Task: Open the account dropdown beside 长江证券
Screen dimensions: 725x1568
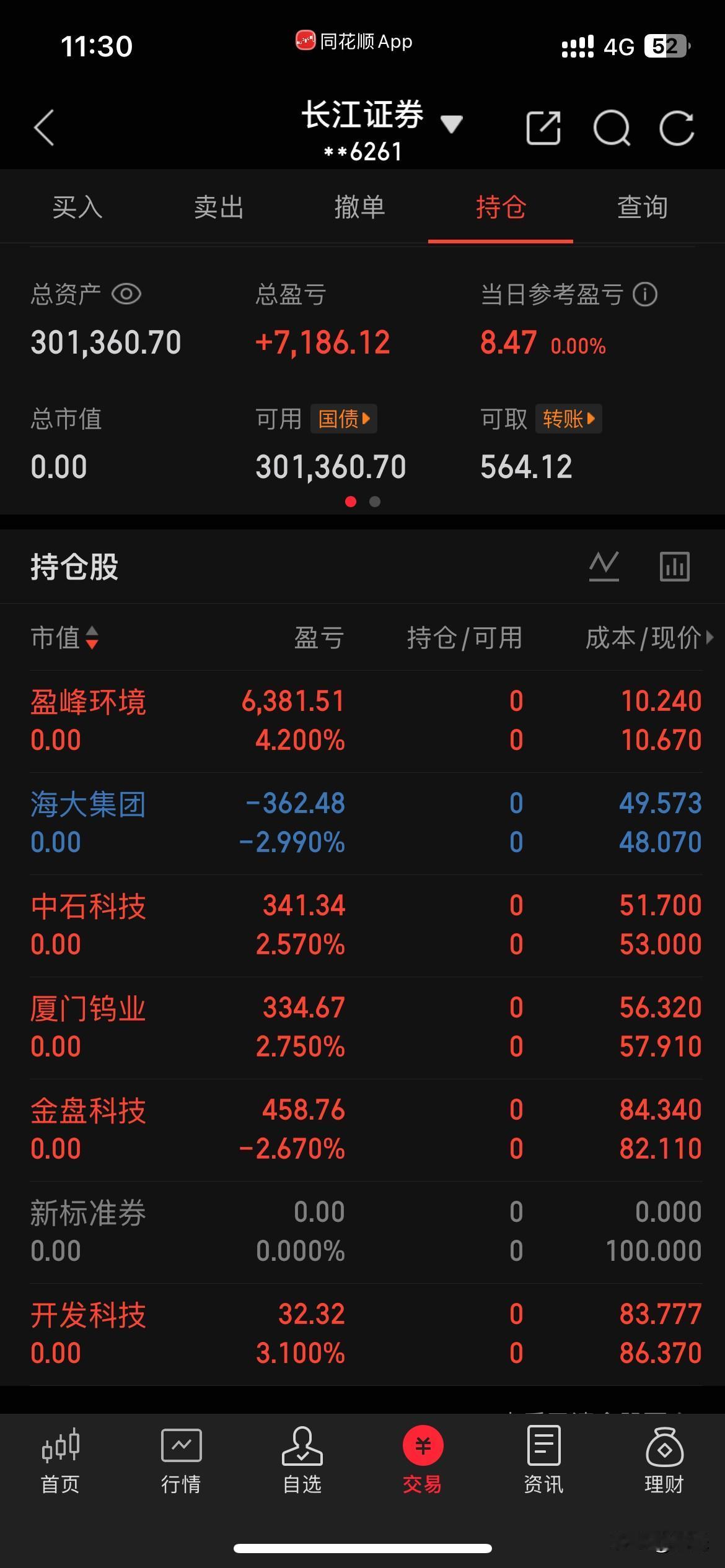Action: [x=452, y=125]
